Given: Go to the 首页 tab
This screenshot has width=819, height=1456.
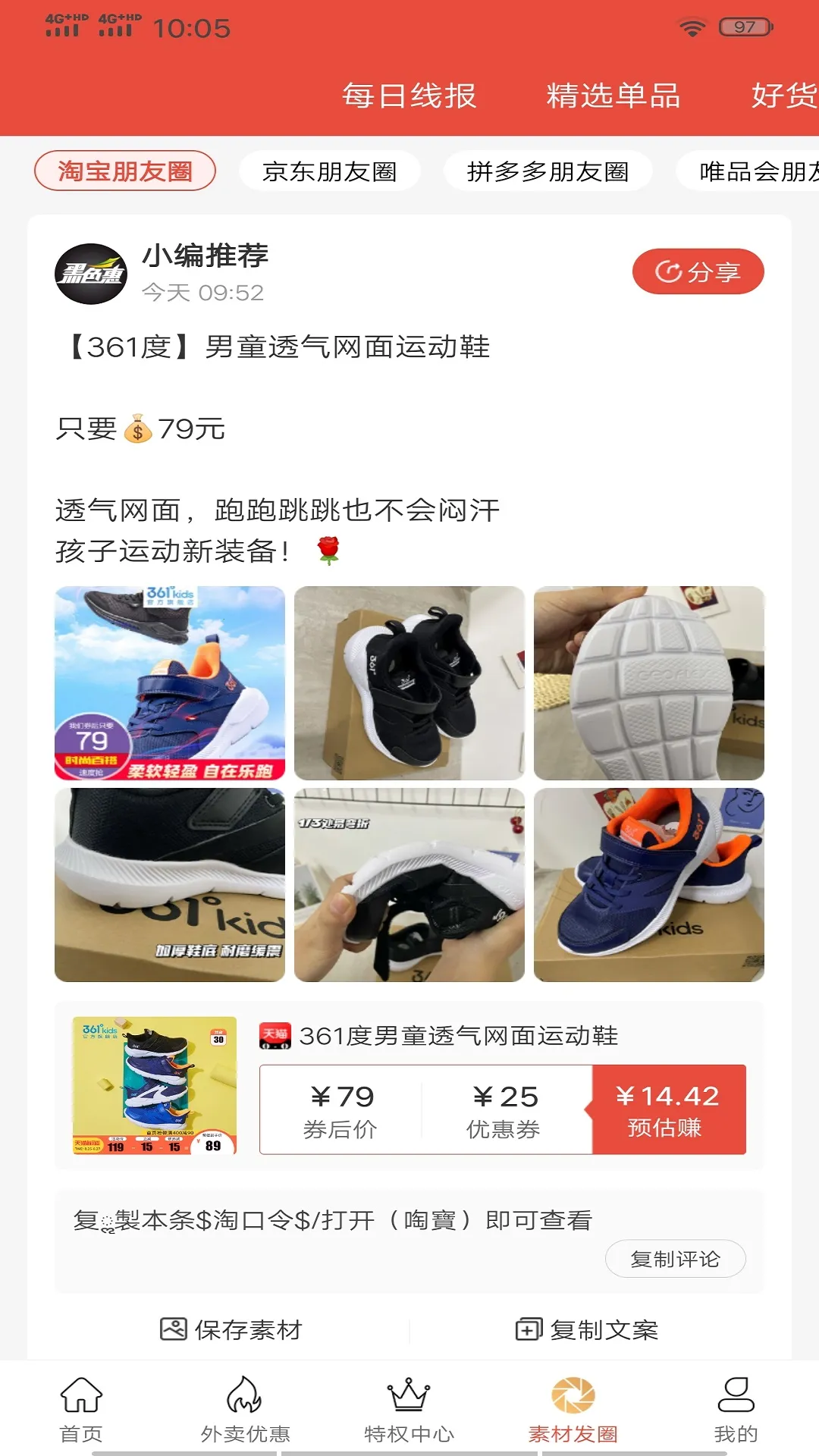Looking at the screenshot, I should point(81,1409).
